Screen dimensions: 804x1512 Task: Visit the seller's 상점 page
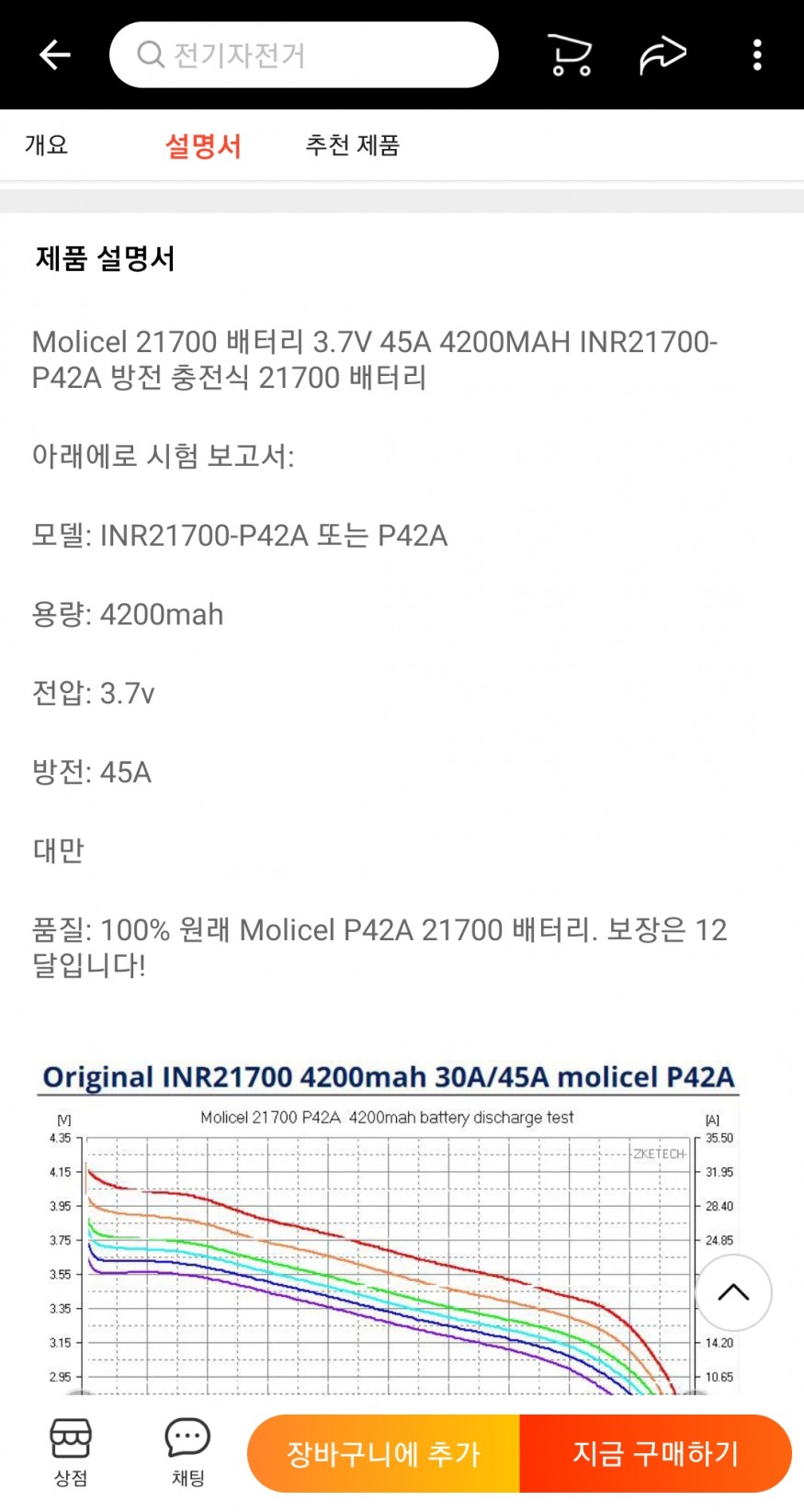(71, 1452)
